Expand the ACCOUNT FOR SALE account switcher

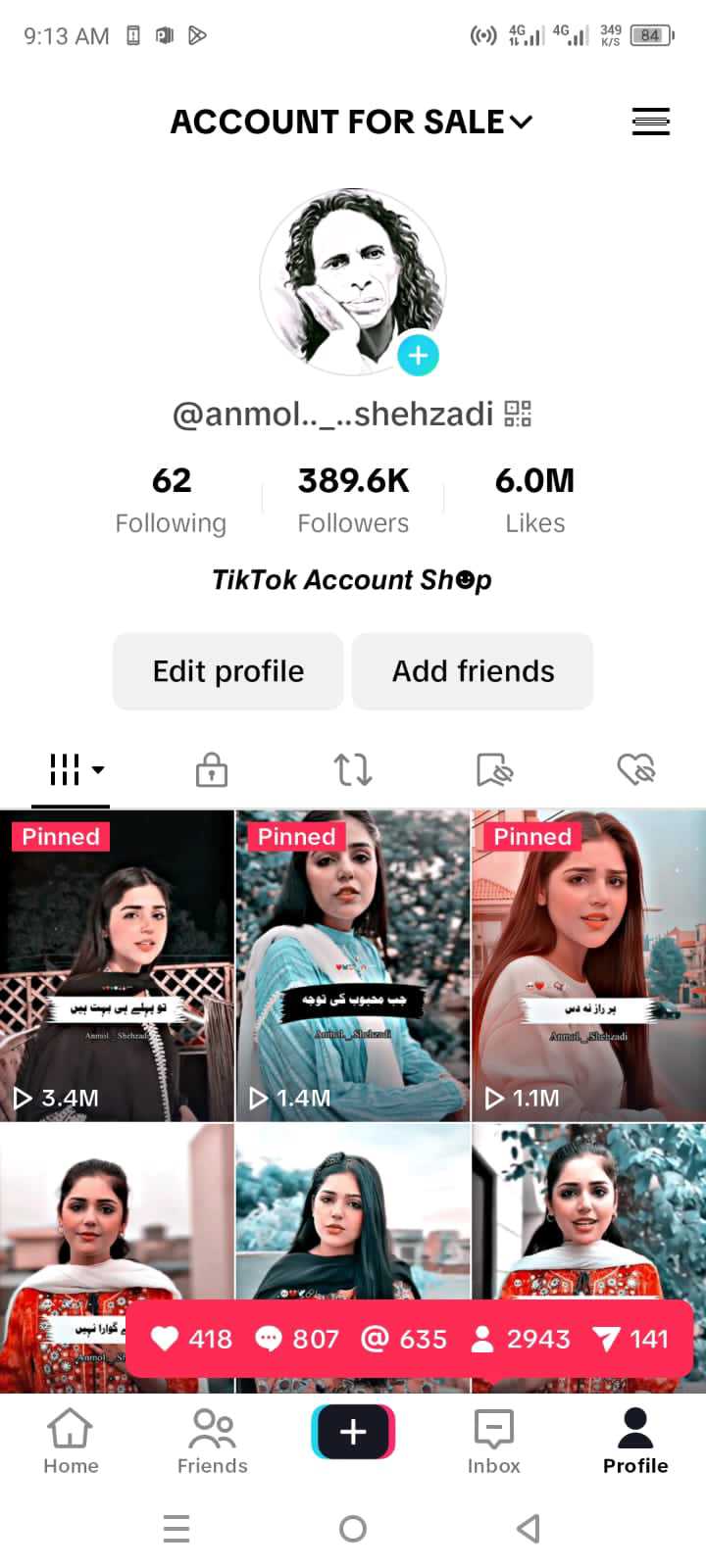click(352, 122)
